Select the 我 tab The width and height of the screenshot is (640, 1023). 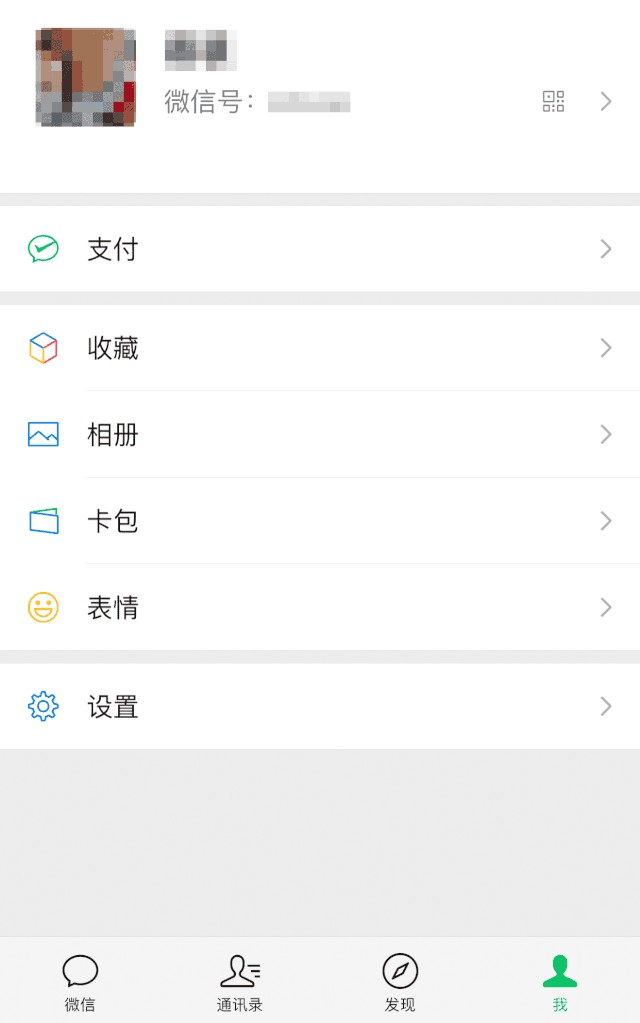pos(560,981)
